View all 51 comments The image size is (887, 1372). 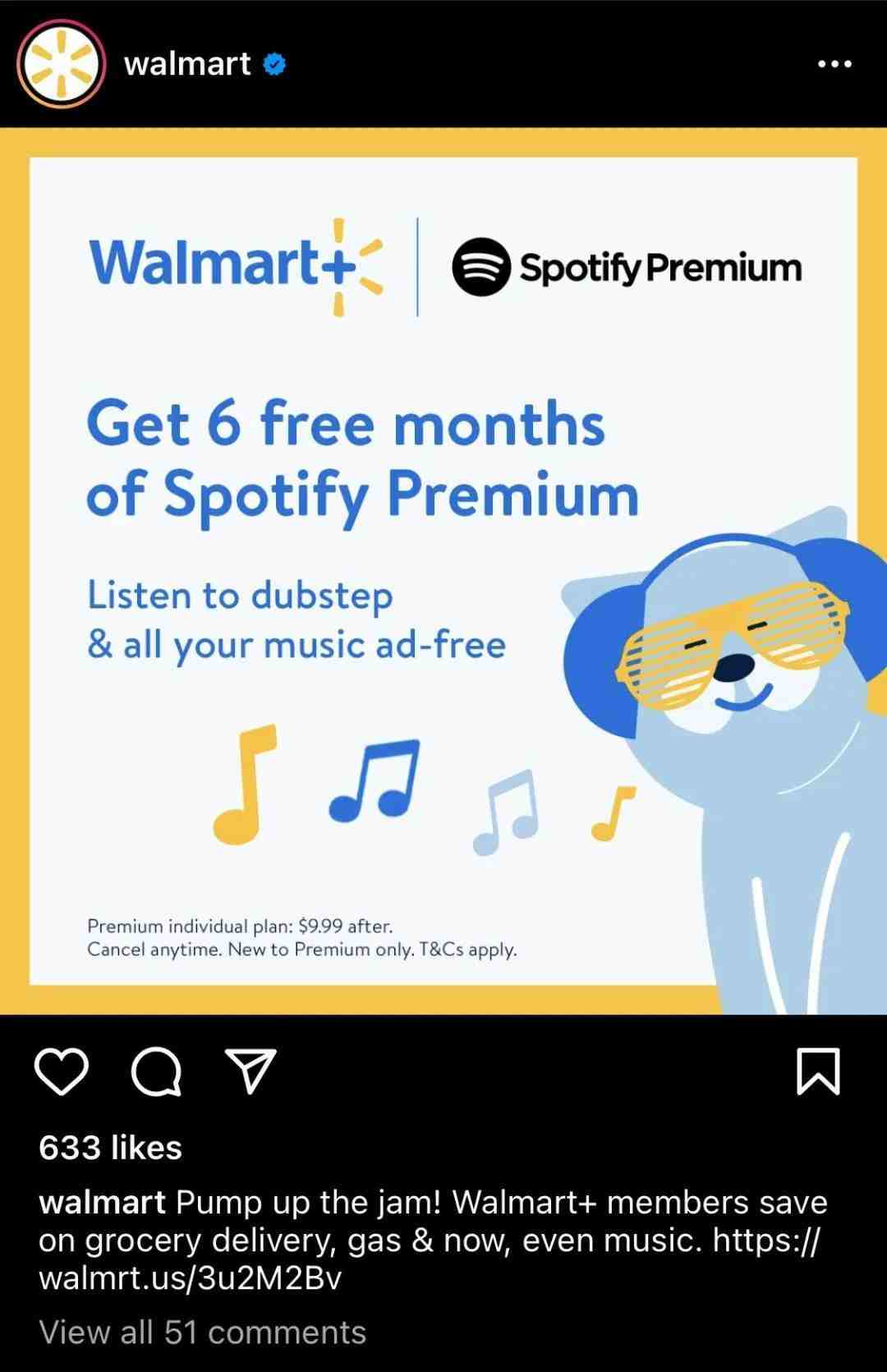coord(202,1332)
